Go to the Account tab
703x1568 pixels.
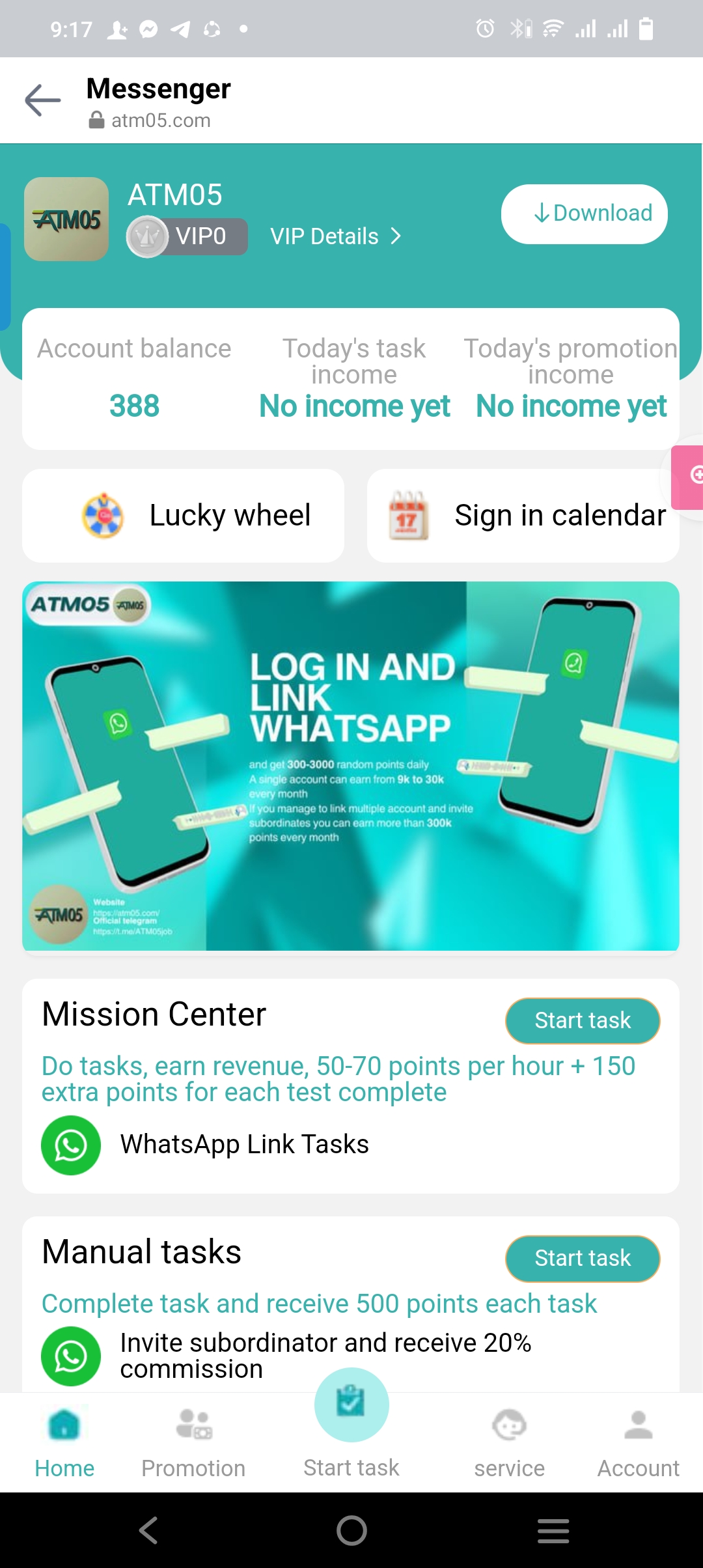pyautogui.click(x=638, y=1442)
